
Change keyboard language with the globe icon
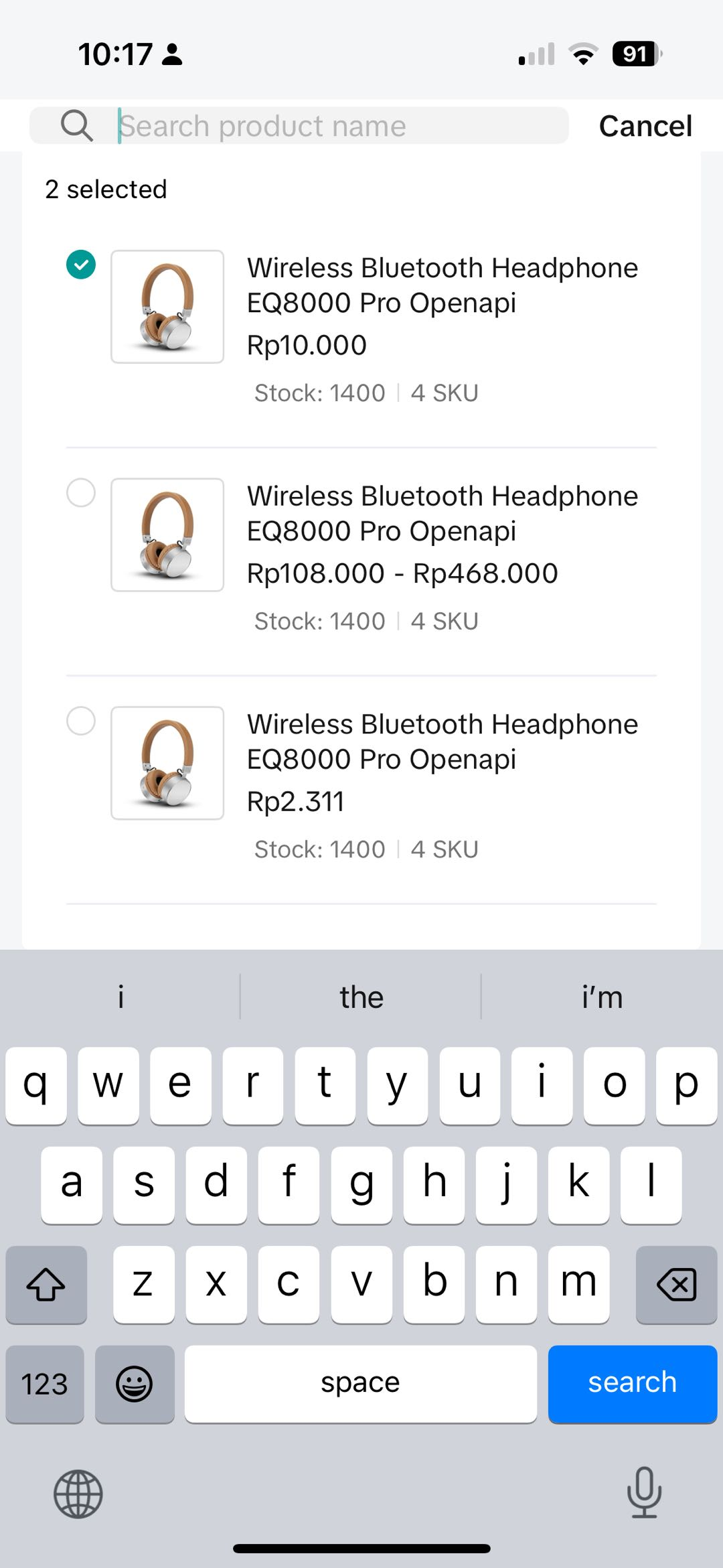(x=78, y=1494)
